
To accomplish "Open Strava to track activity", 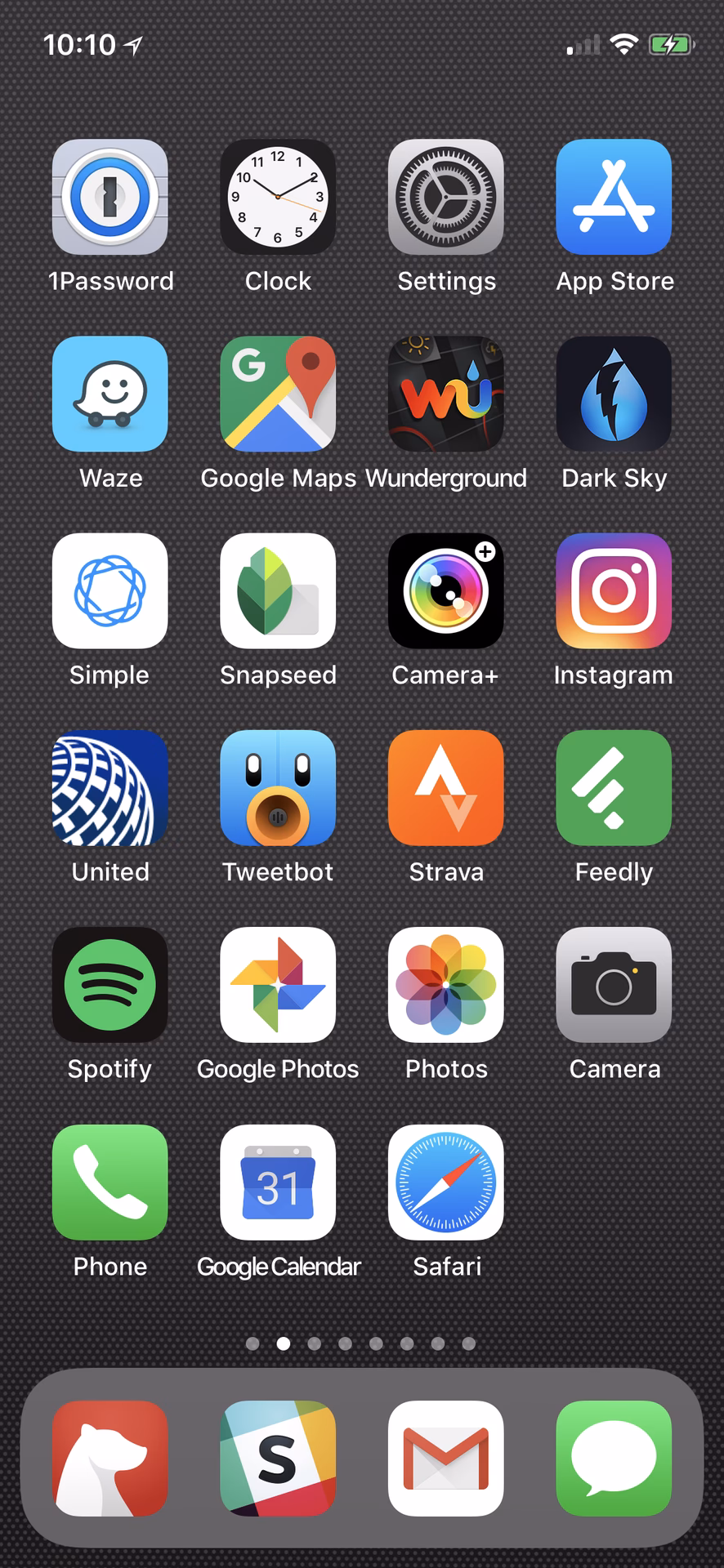I will [445, 787].
